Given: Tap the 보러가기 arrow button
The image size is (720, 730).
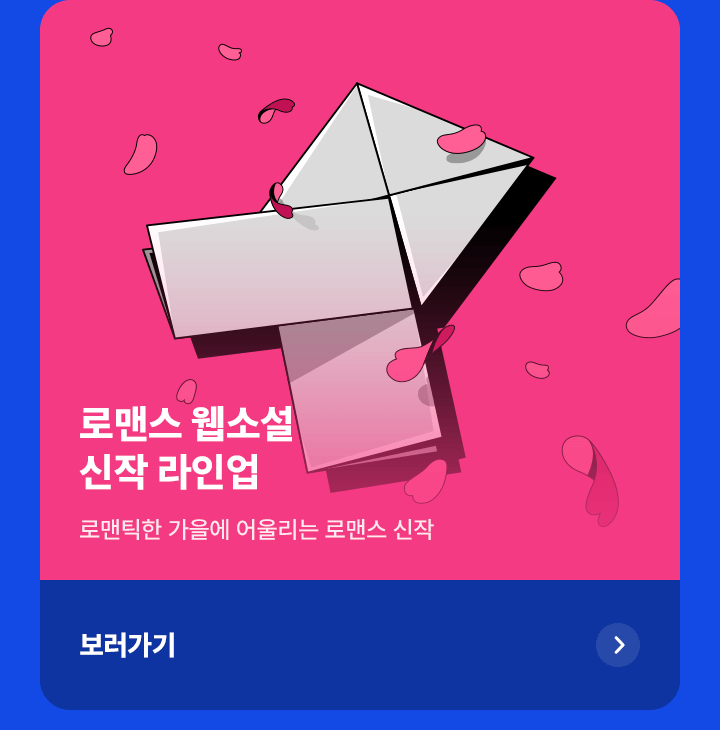Looking at the screenshot, I should [617, 645].
